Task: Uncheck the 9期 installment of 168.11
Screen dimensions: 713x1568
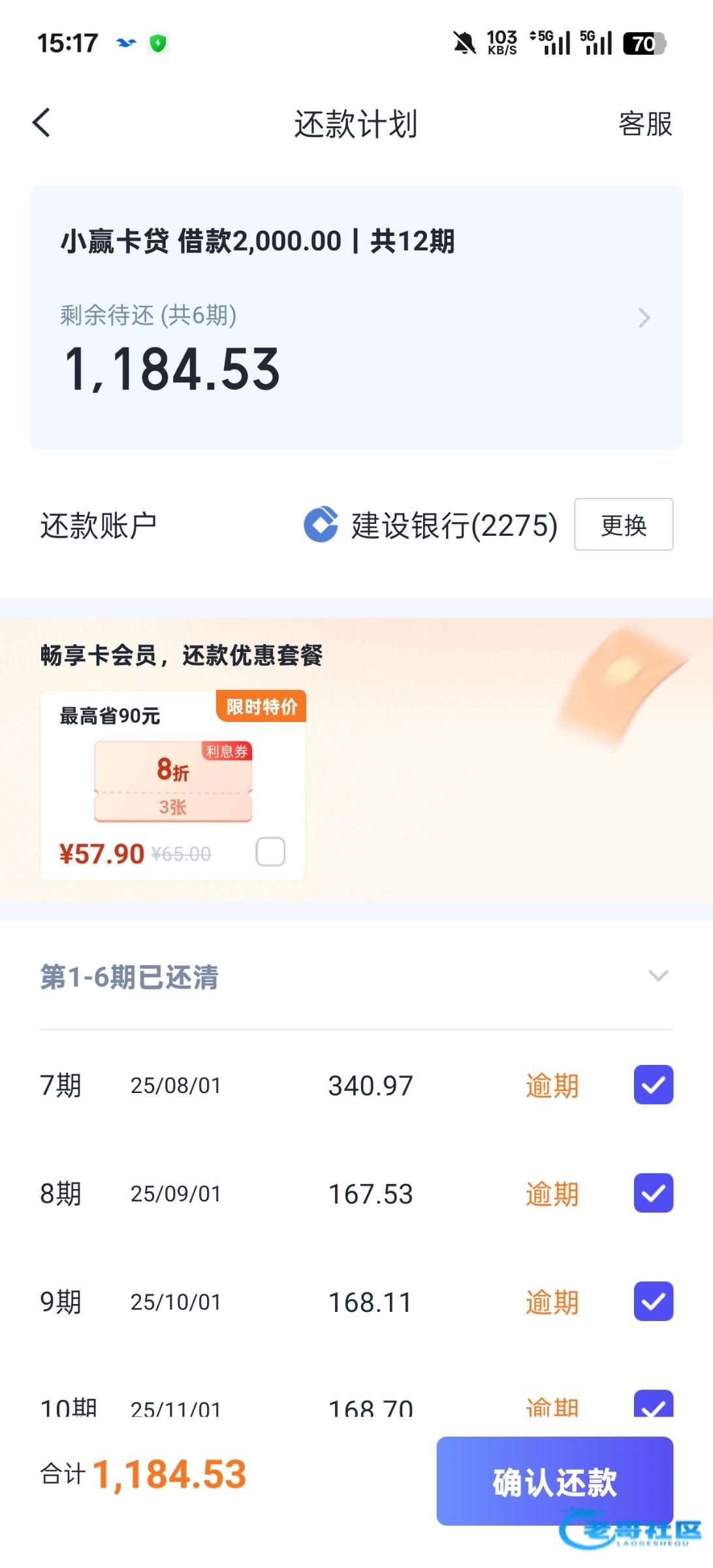Action: (653, 1301)
